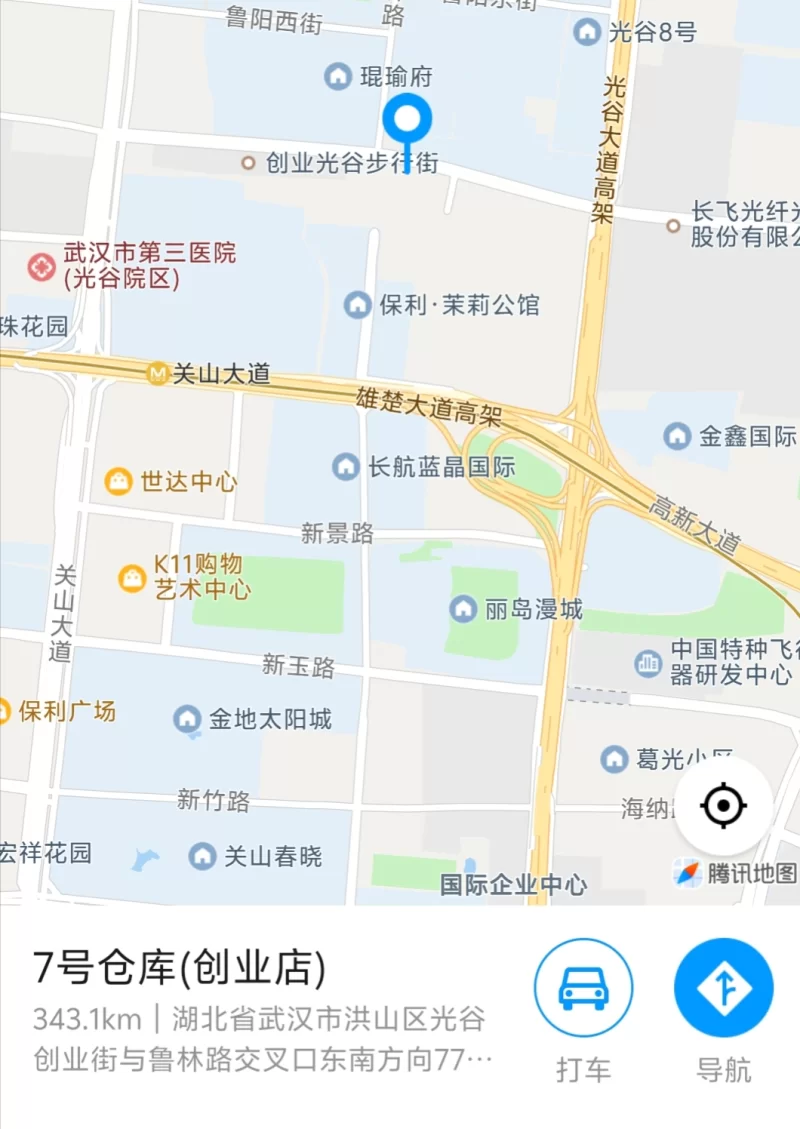Image resolution: width=800 pixels, height=1129 pixels.
Task: Recenter map to my current location
Action: point(723,806)
